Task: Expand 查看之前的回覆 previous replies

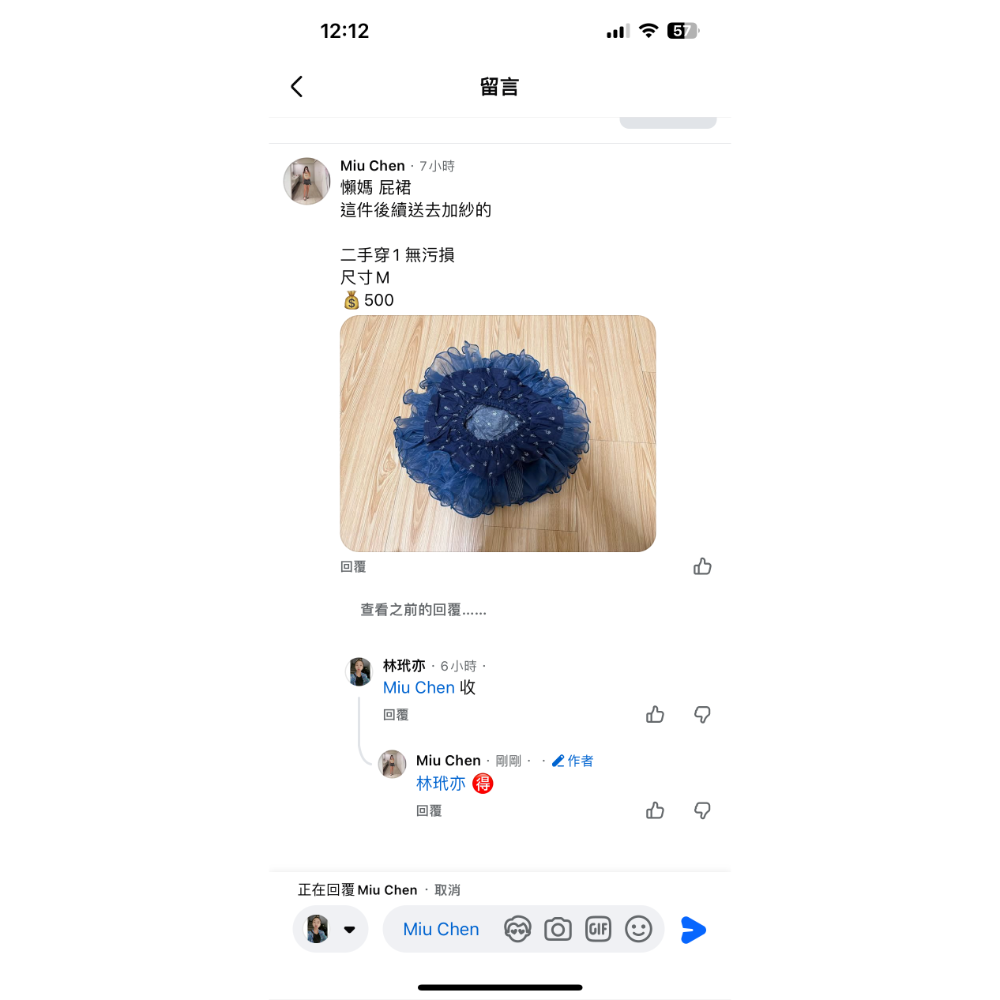Action: click(x=423, y=610)
